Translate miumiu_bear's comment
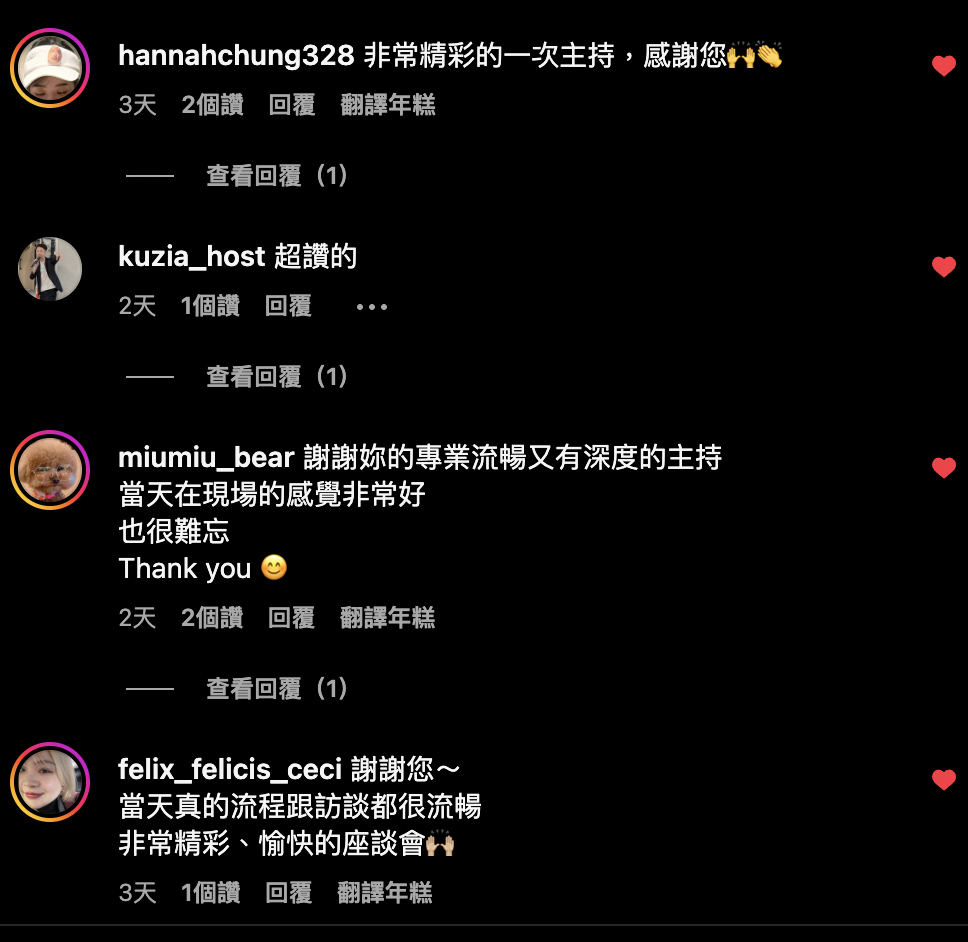 point(387,618)
